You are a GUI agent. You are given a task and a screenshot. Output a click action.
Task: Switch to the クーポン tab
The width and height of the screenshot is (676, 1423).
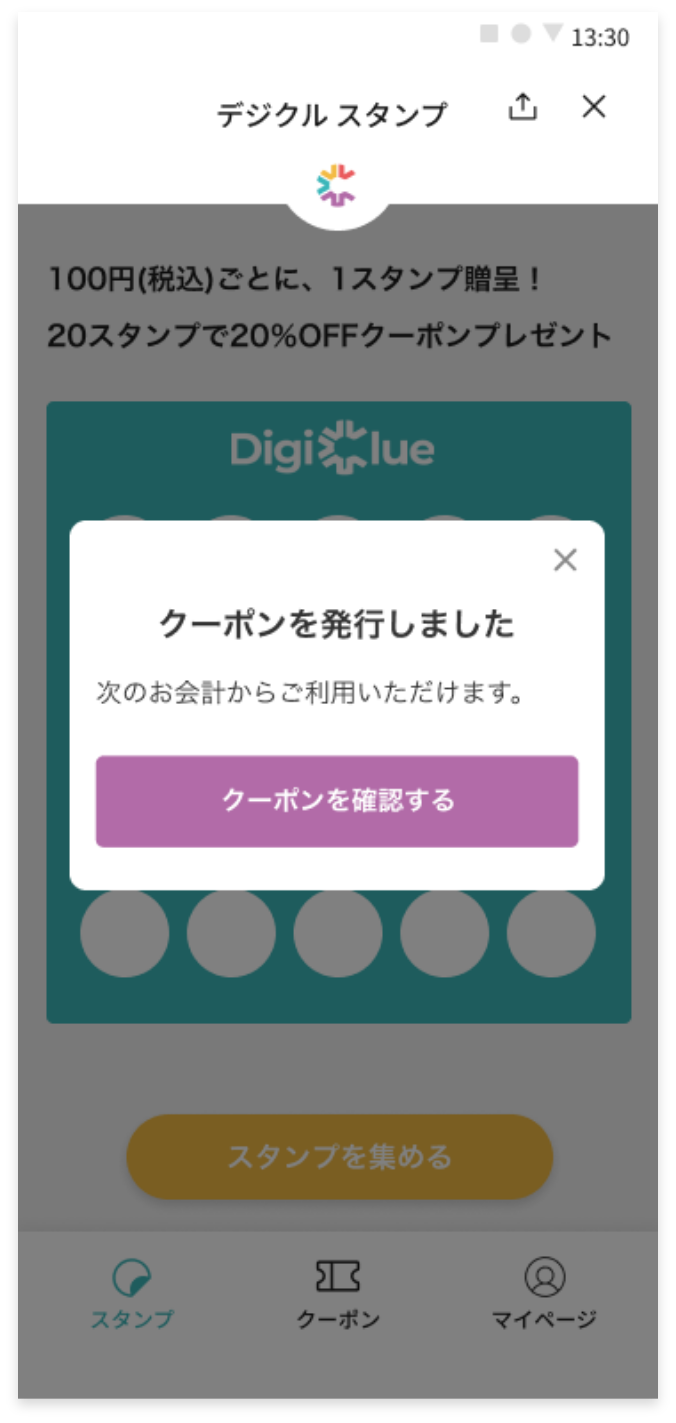point(338,1294)
